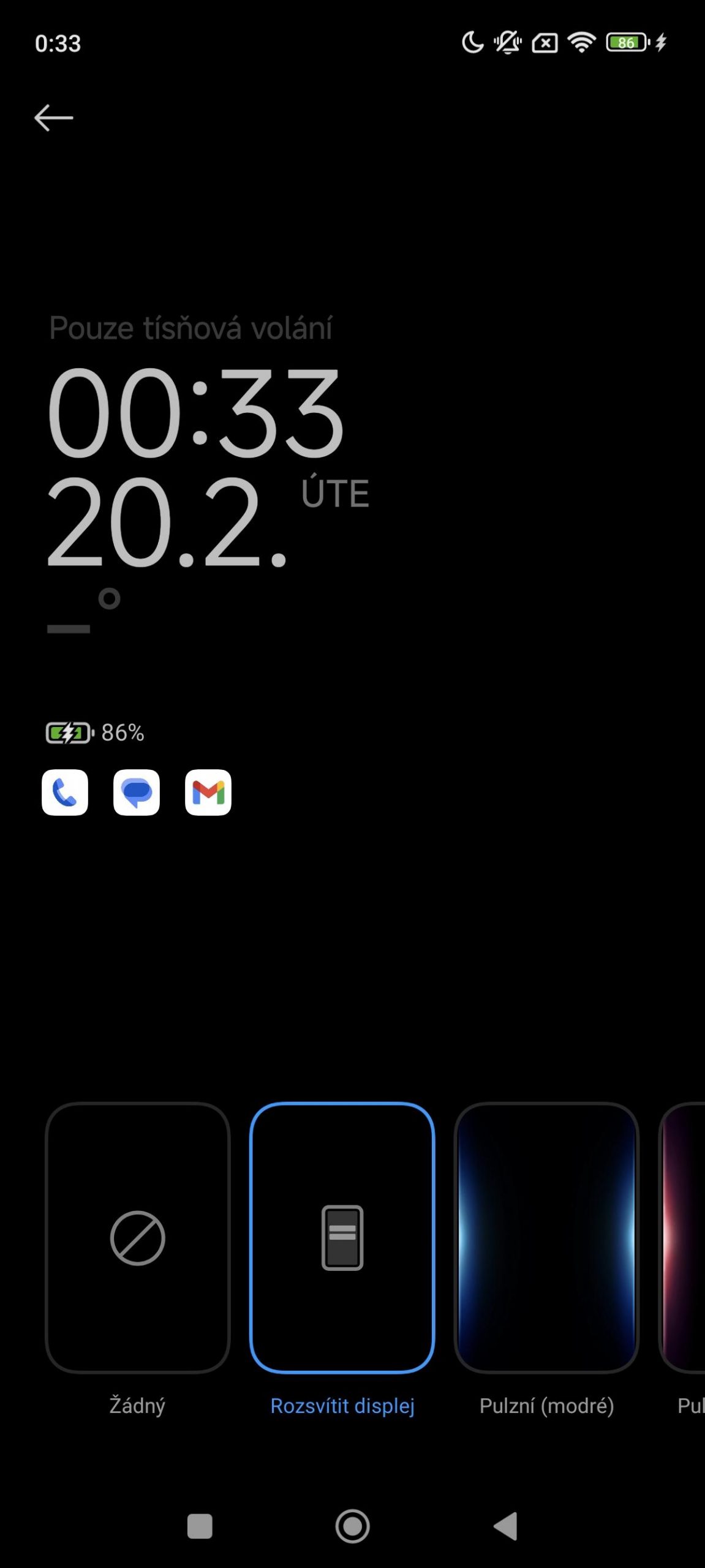Open recent apps from navigation bar

(x=200, y=1526)
